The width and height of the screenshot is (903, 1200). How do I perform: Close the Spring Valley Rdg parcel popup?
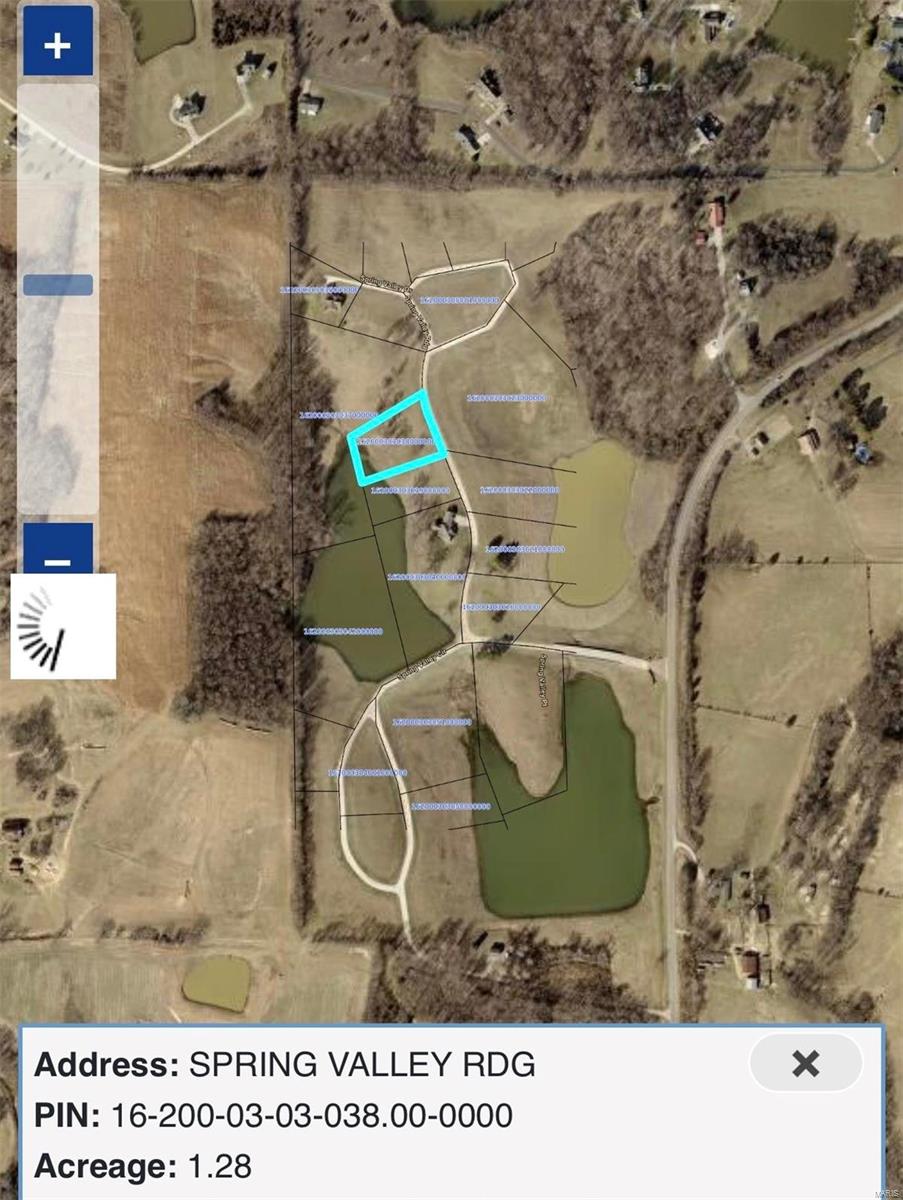(805, 1063)
